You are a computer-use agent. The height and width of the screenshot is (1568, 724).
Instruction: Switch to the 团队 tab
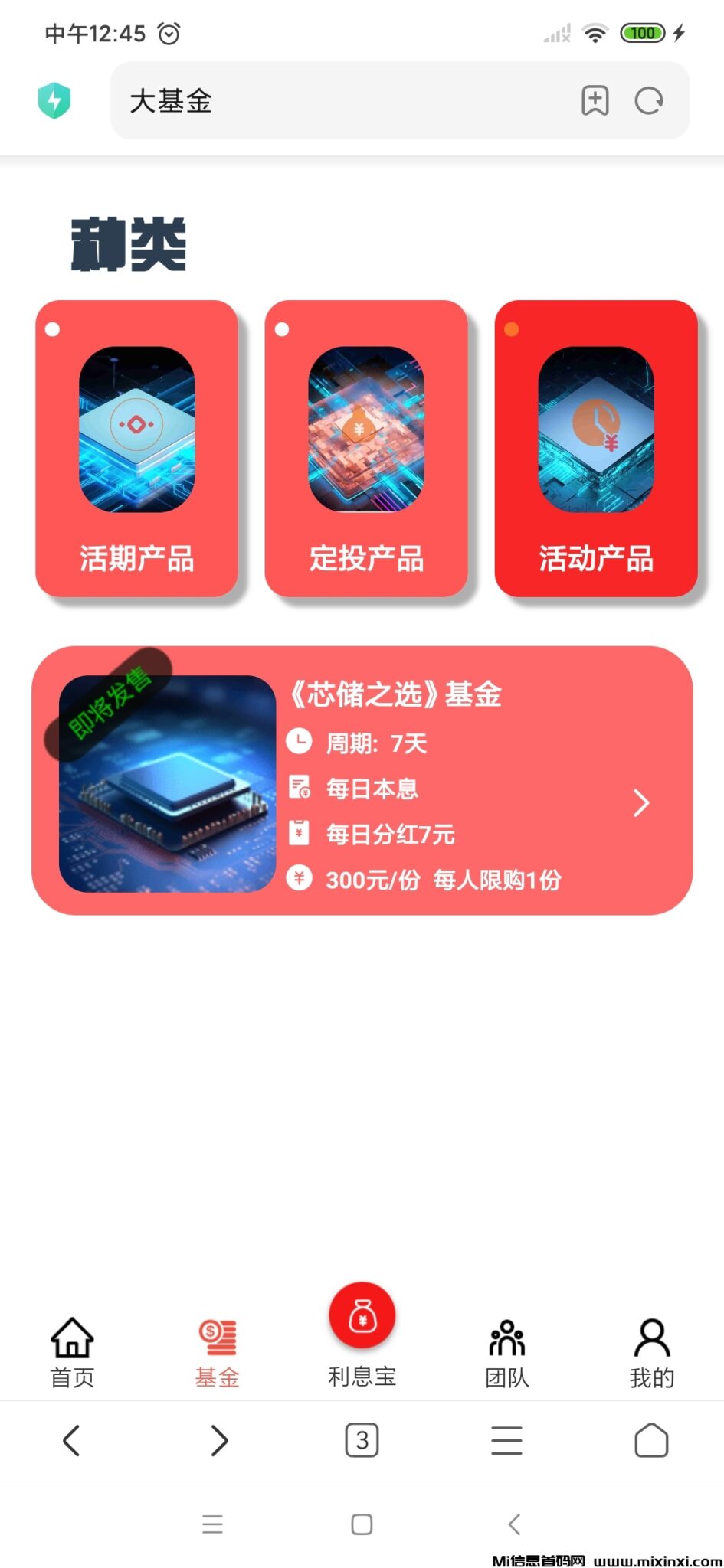(x=506, y=1353)
